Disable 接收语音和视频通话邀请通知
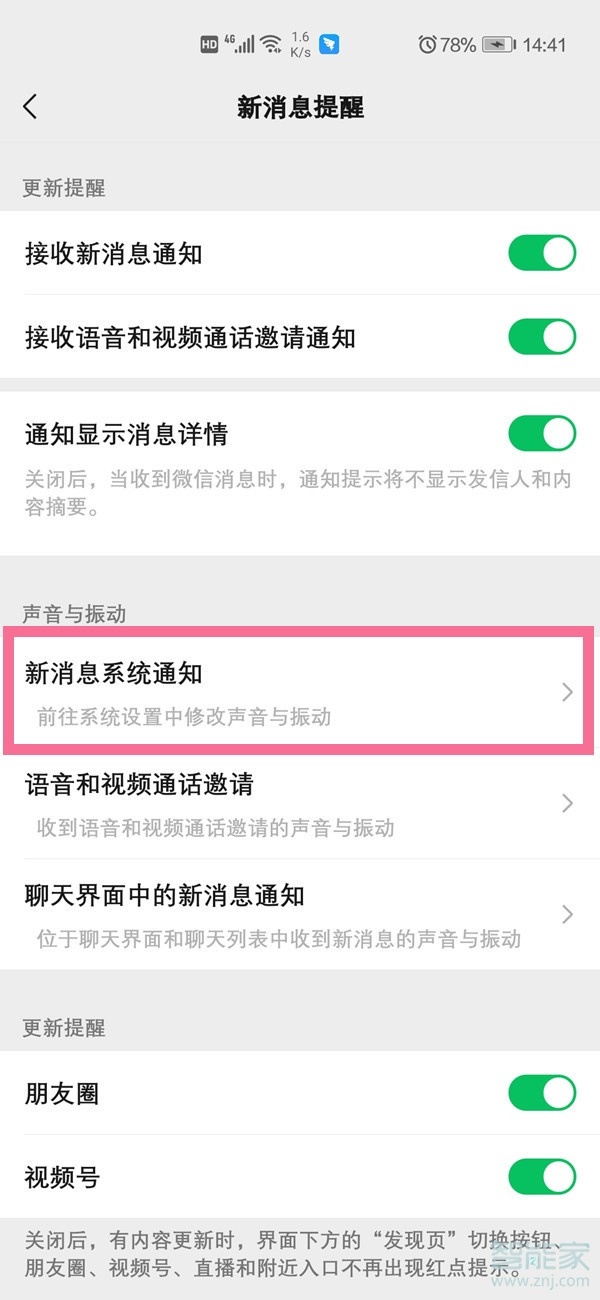 tap(542, 337)
